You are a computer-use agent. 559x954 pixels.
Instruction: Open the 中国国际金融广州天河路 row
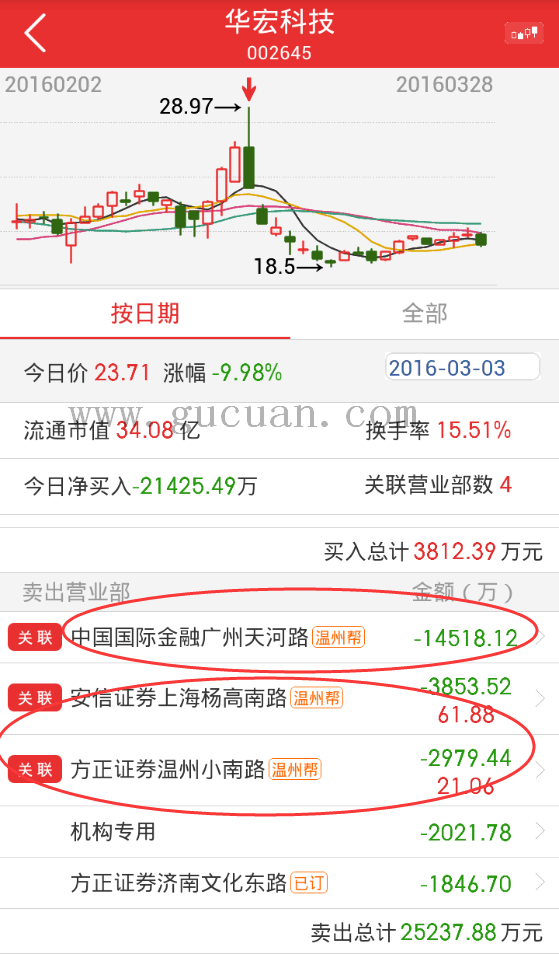pos(279,638)
